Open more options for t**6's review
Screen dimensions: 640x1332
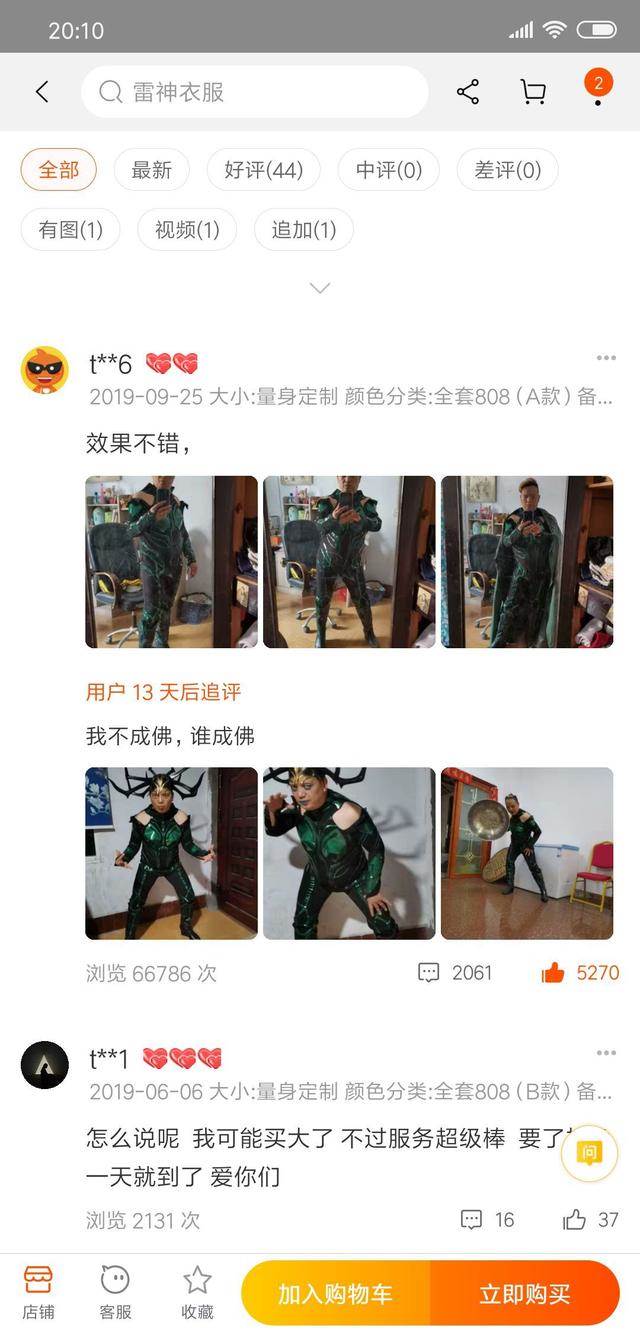point(606,358)
